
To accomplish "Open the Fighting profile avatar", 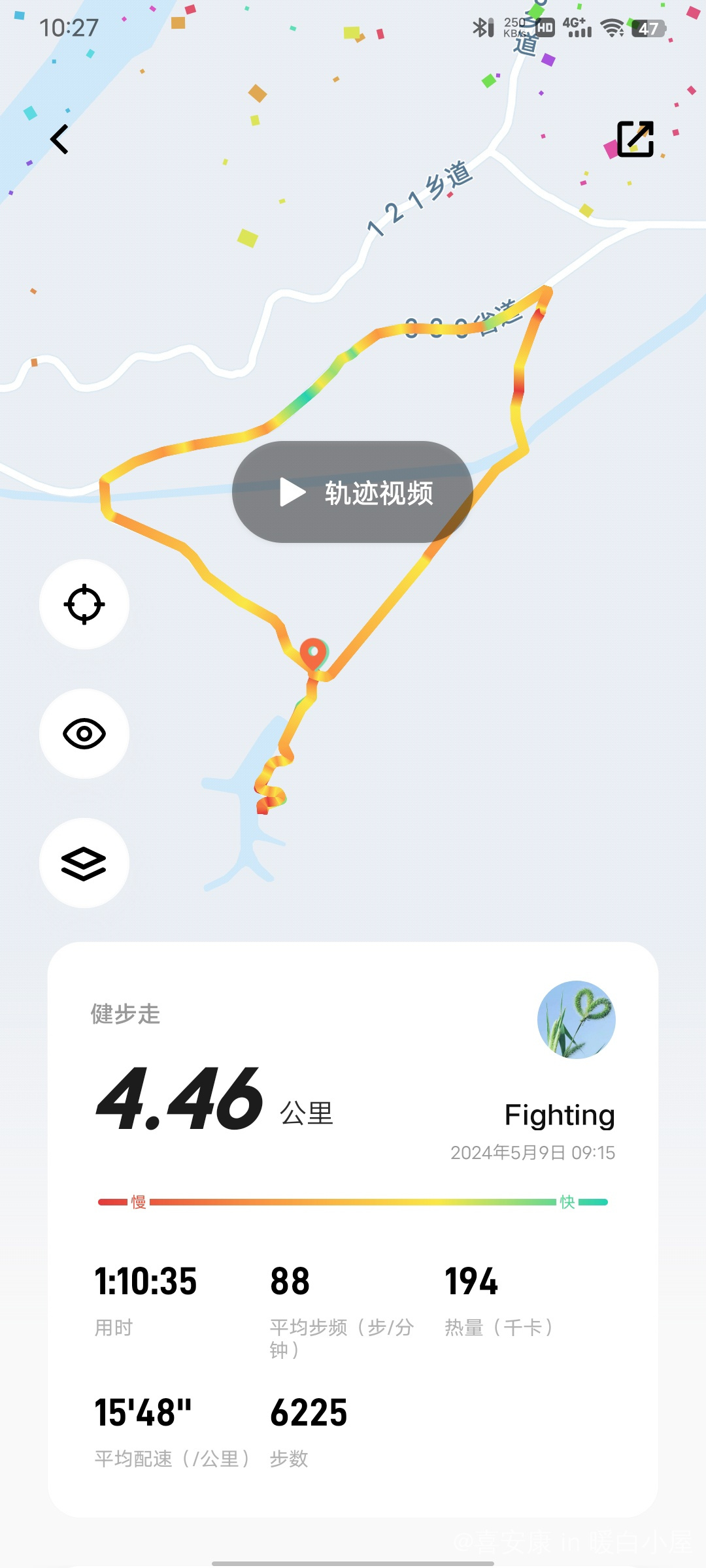I will pos(576,1019).
